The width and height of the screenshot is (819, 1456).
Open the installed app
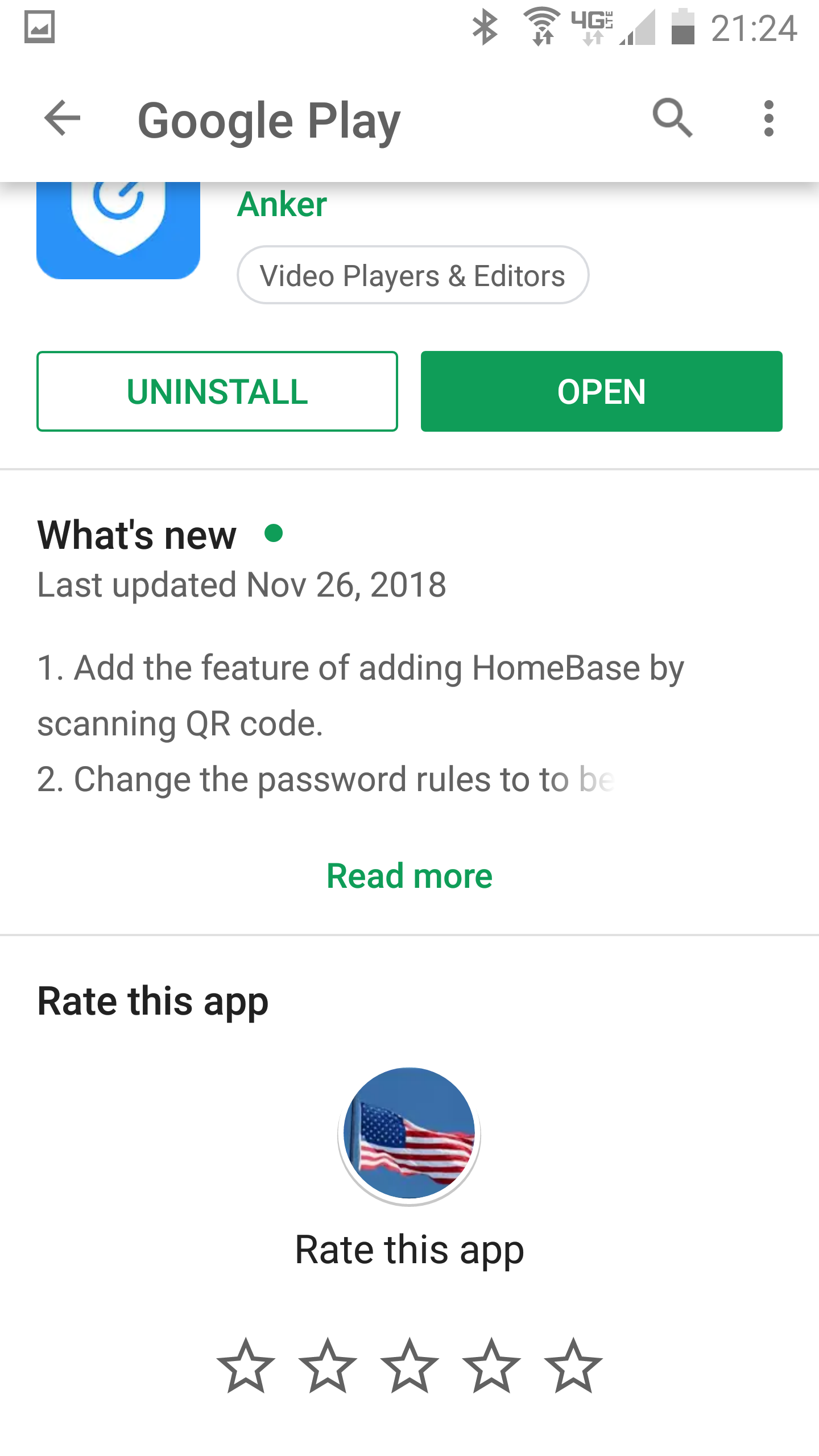[602, 391]
